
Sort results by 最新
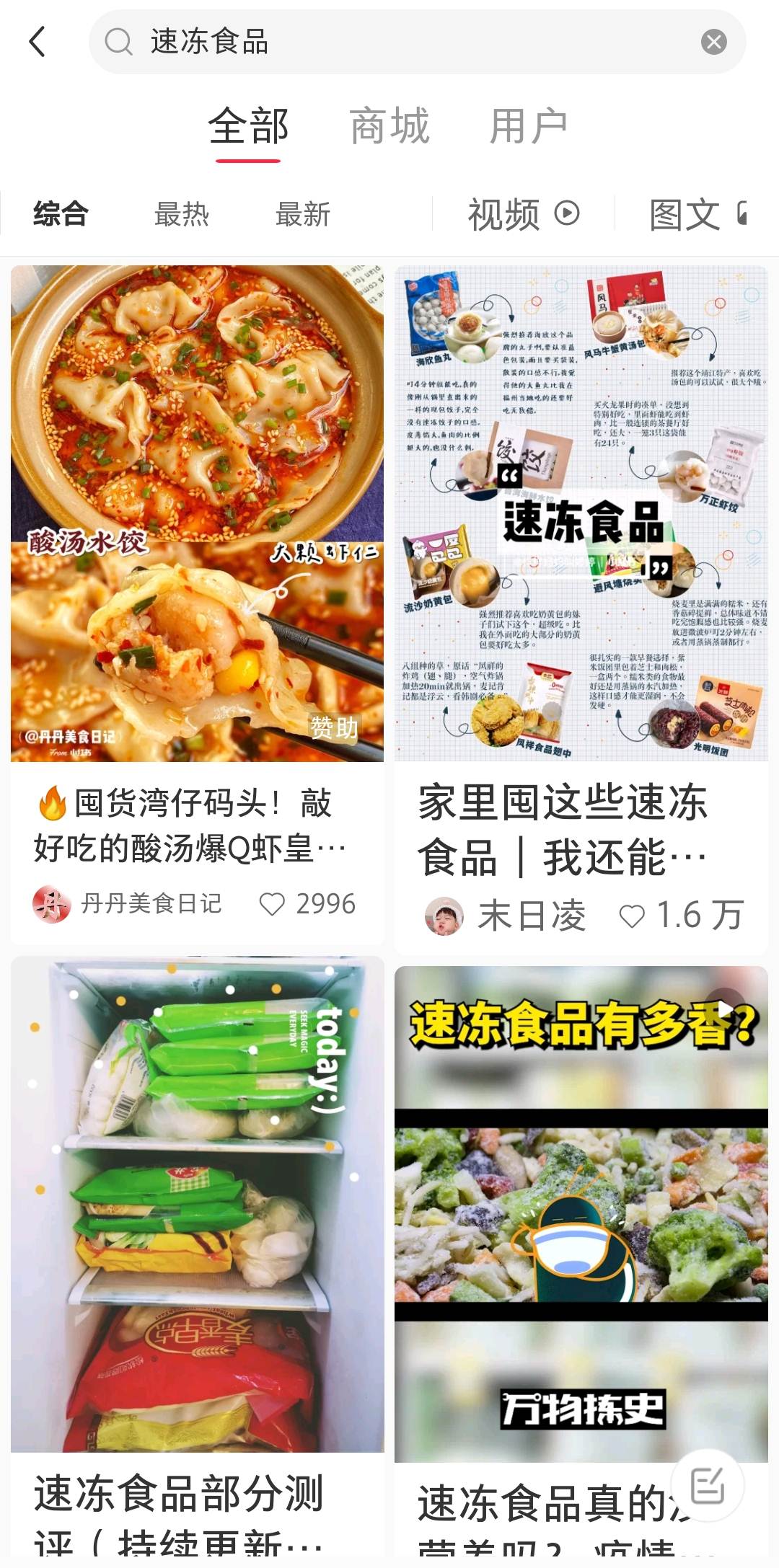point(303,214)
